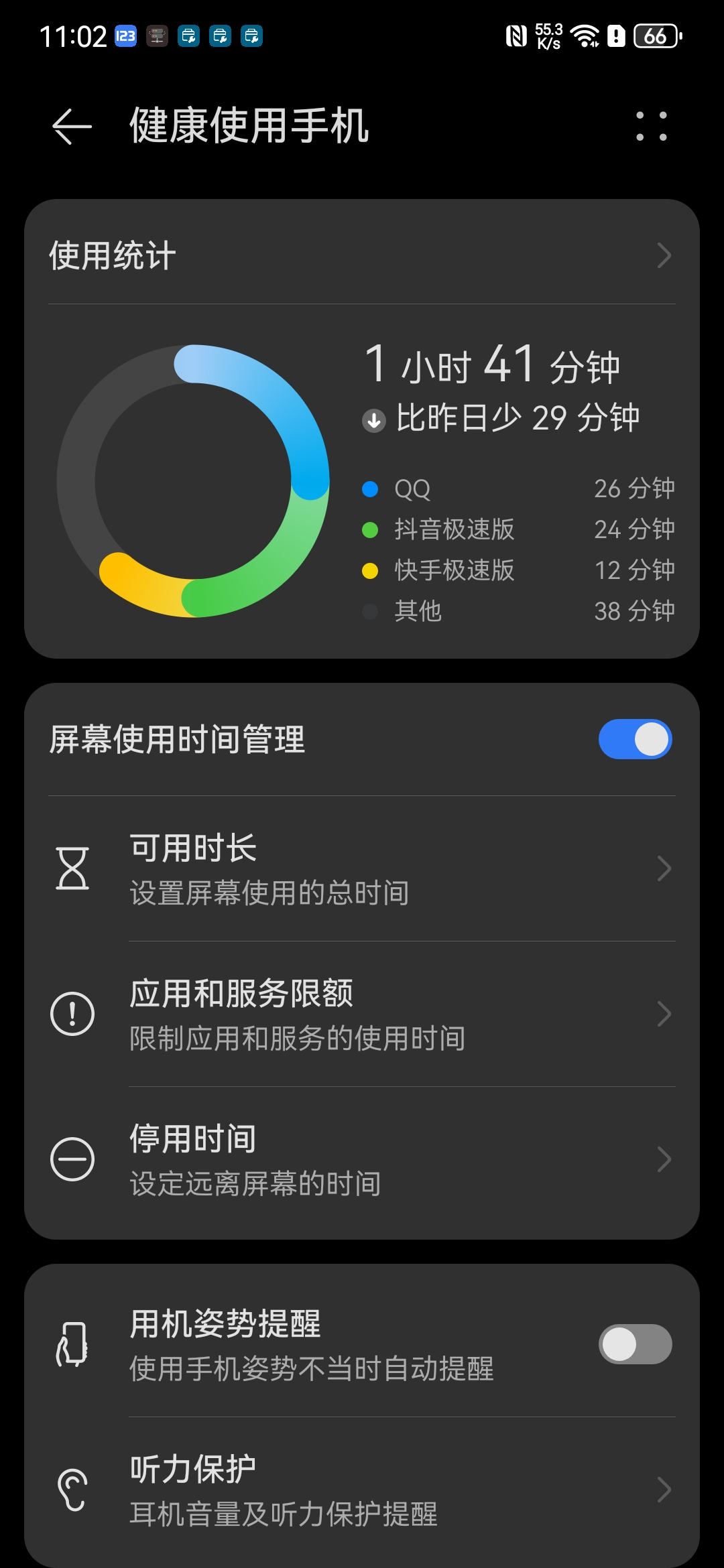The width and height of the screenshot is (724, 1568).
Task: Open 可用时长 settings
Action: [x=362, y=869]
